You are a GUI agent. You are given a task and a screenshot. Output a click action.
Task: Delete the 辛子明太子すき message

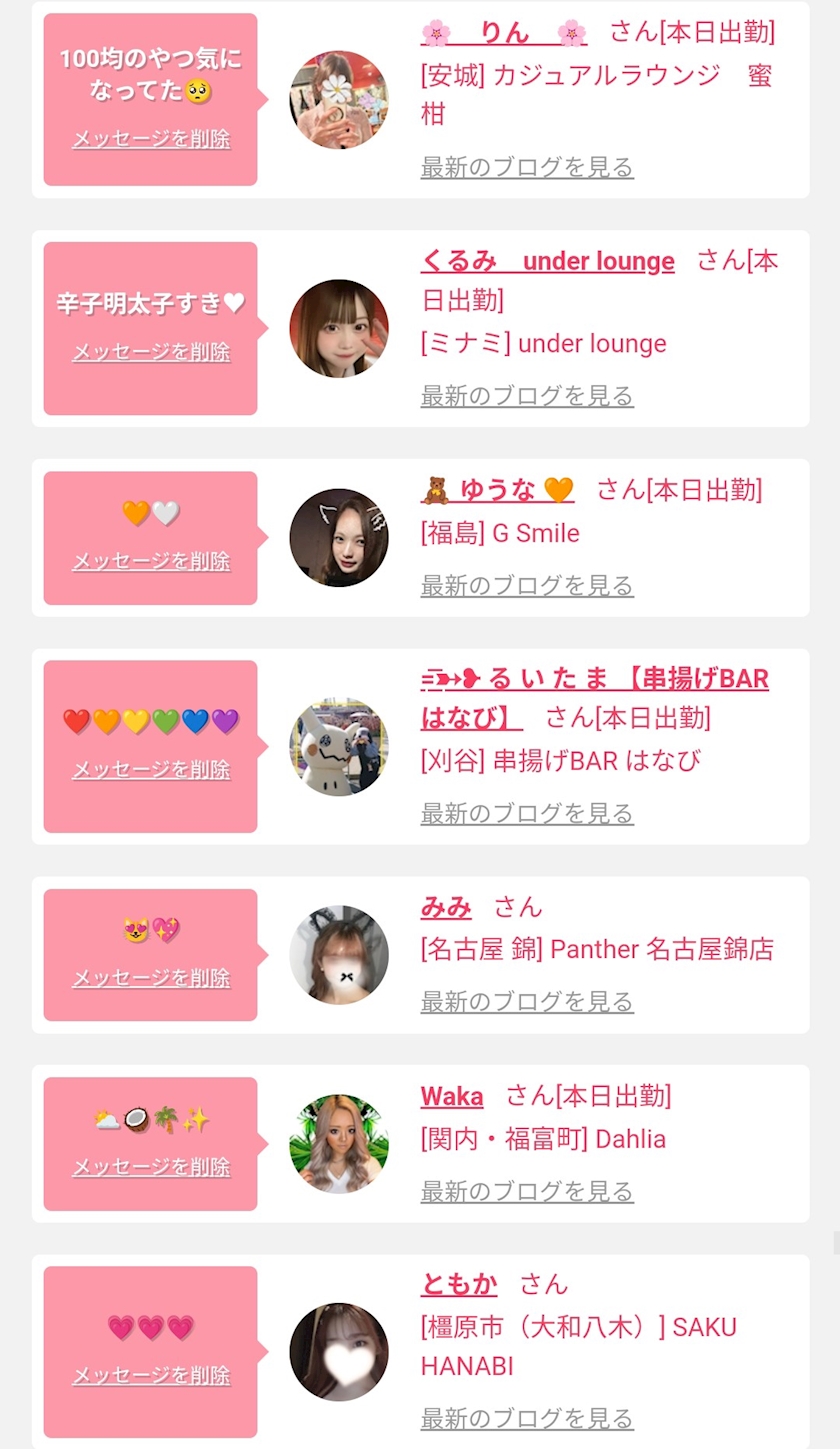tap(151, 352)
